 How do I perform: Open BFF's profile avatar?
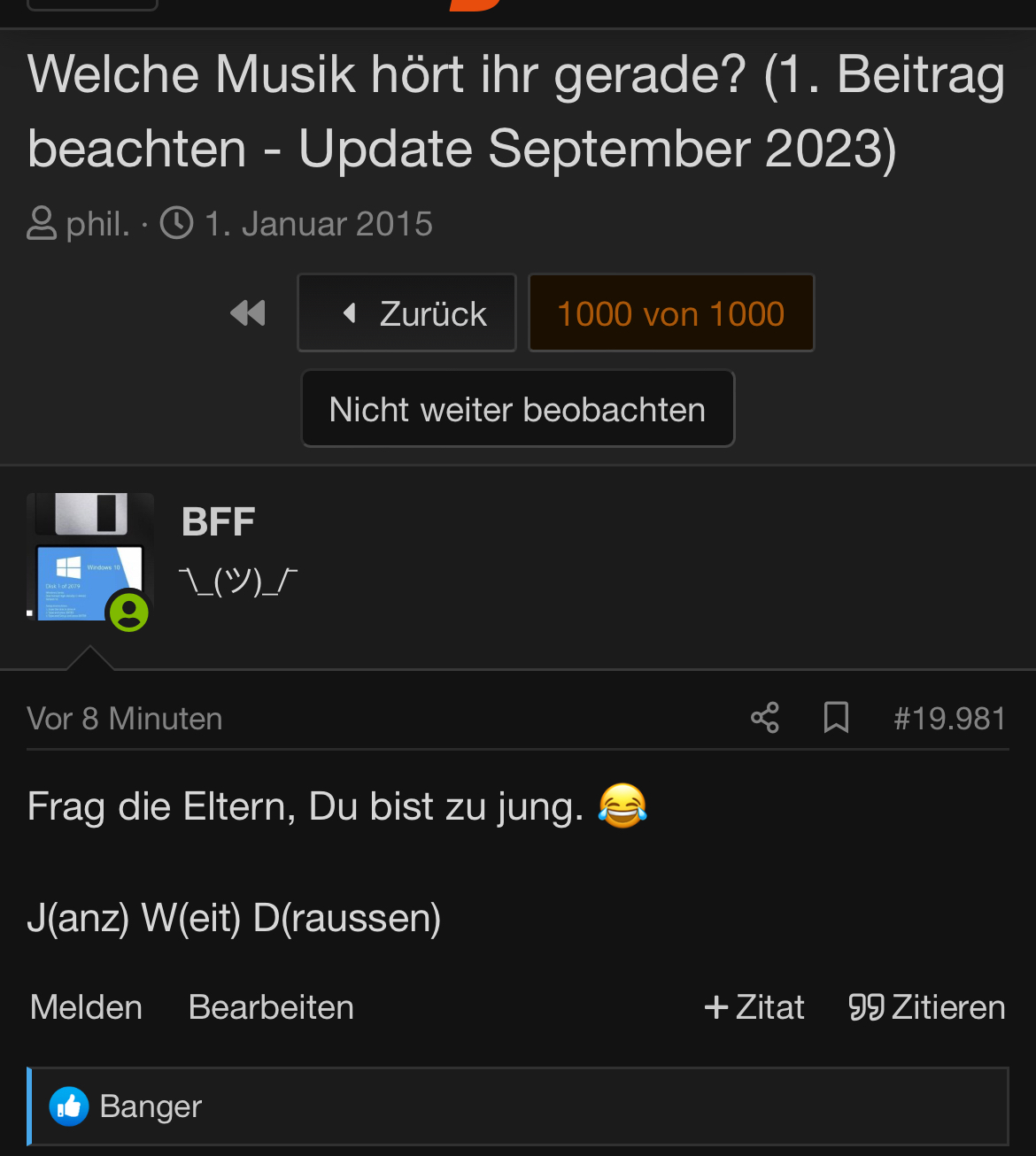89,558
